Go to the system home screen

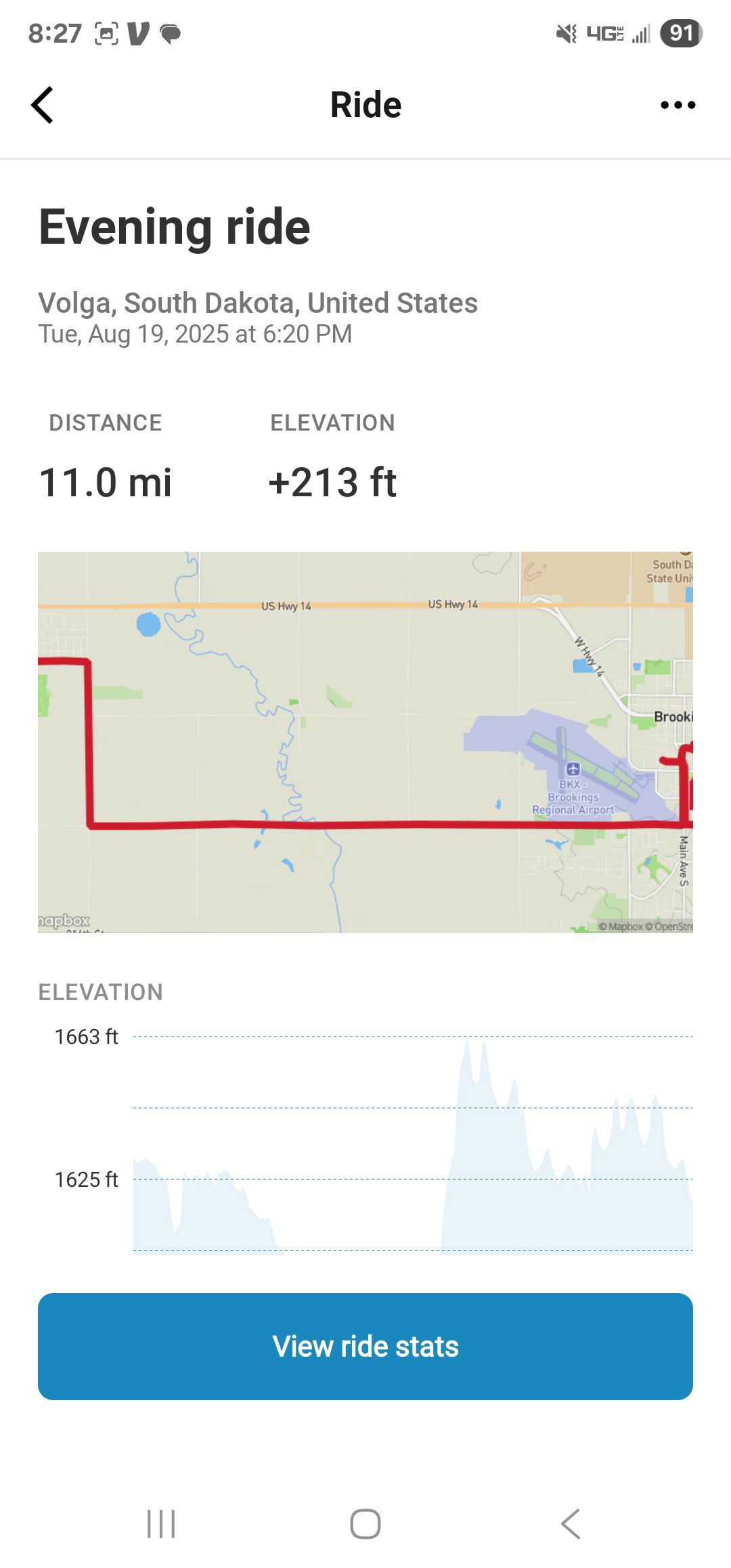365,1524
